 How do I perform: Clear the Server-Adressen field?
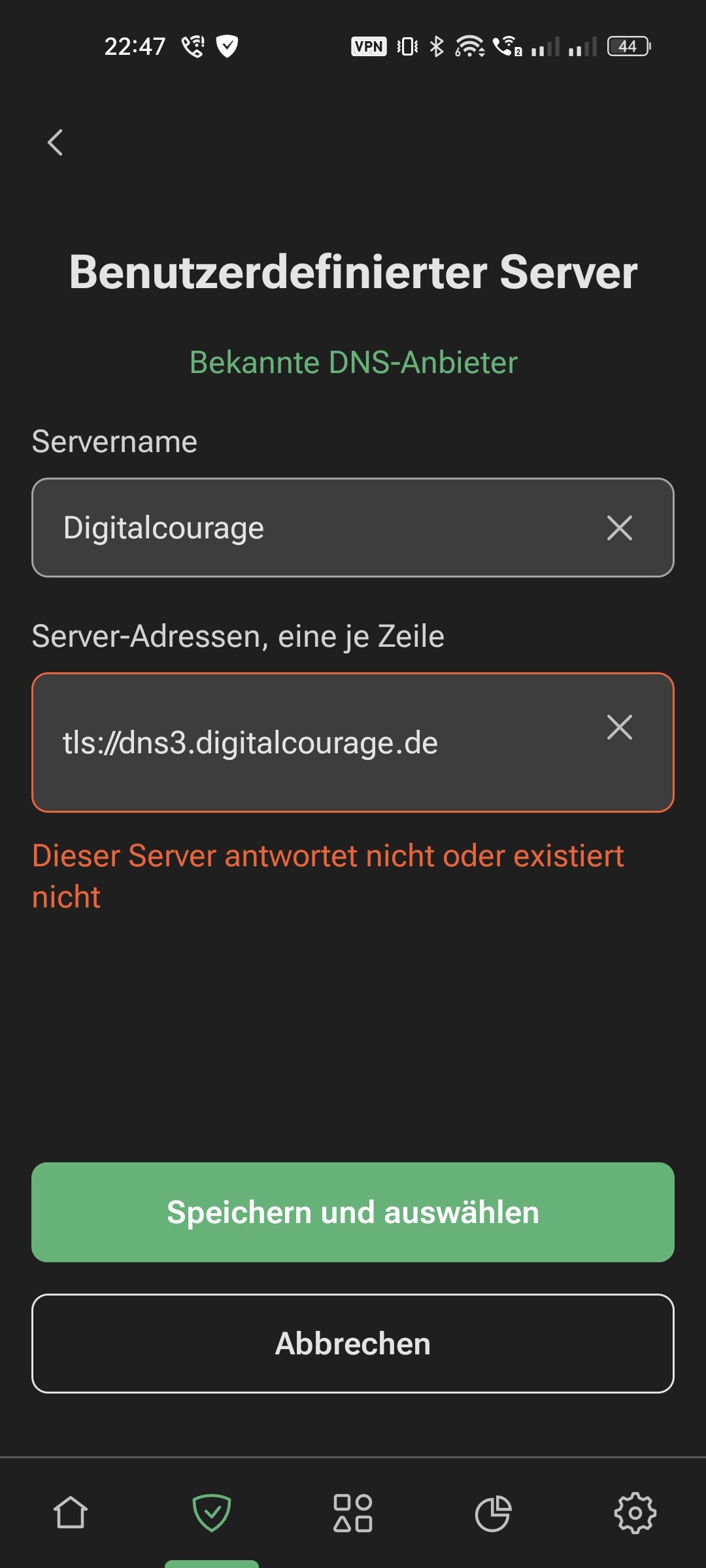[619, 727]
